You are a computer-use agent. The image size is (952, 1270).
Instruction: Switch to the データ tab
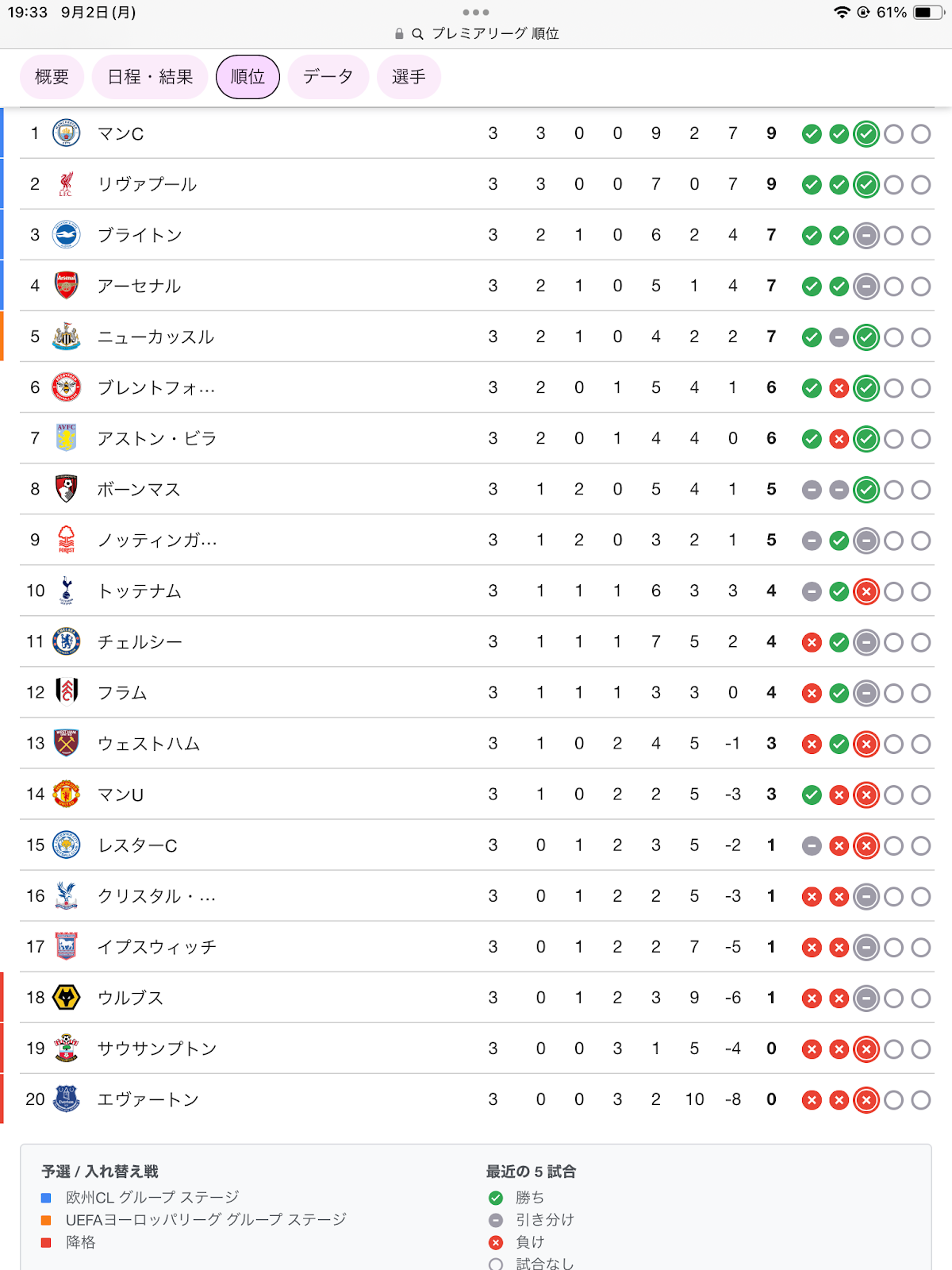click(x=328, y=77)
